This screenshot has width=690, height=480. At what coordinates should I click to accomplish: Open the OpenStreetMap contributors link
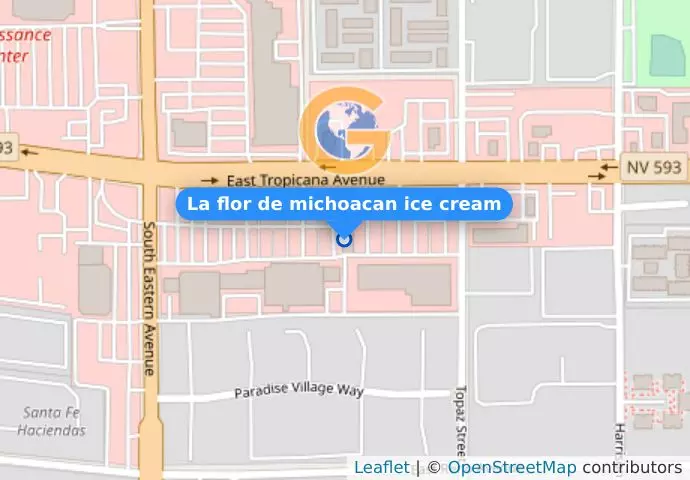click(511, 467)
